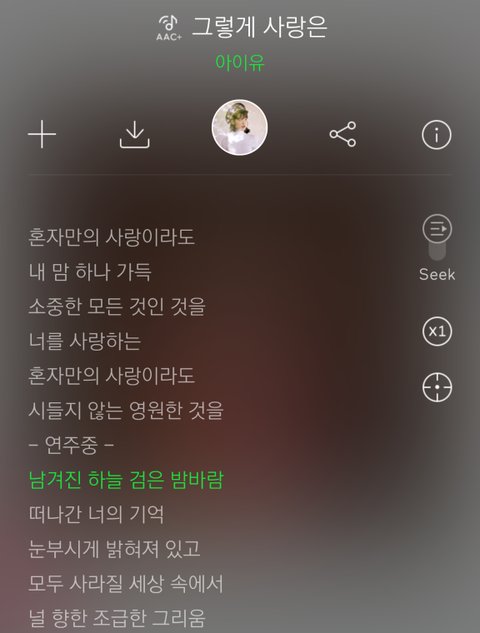Download the current track
This screenshot has width=480, height=633.
(x=135, y=135)
